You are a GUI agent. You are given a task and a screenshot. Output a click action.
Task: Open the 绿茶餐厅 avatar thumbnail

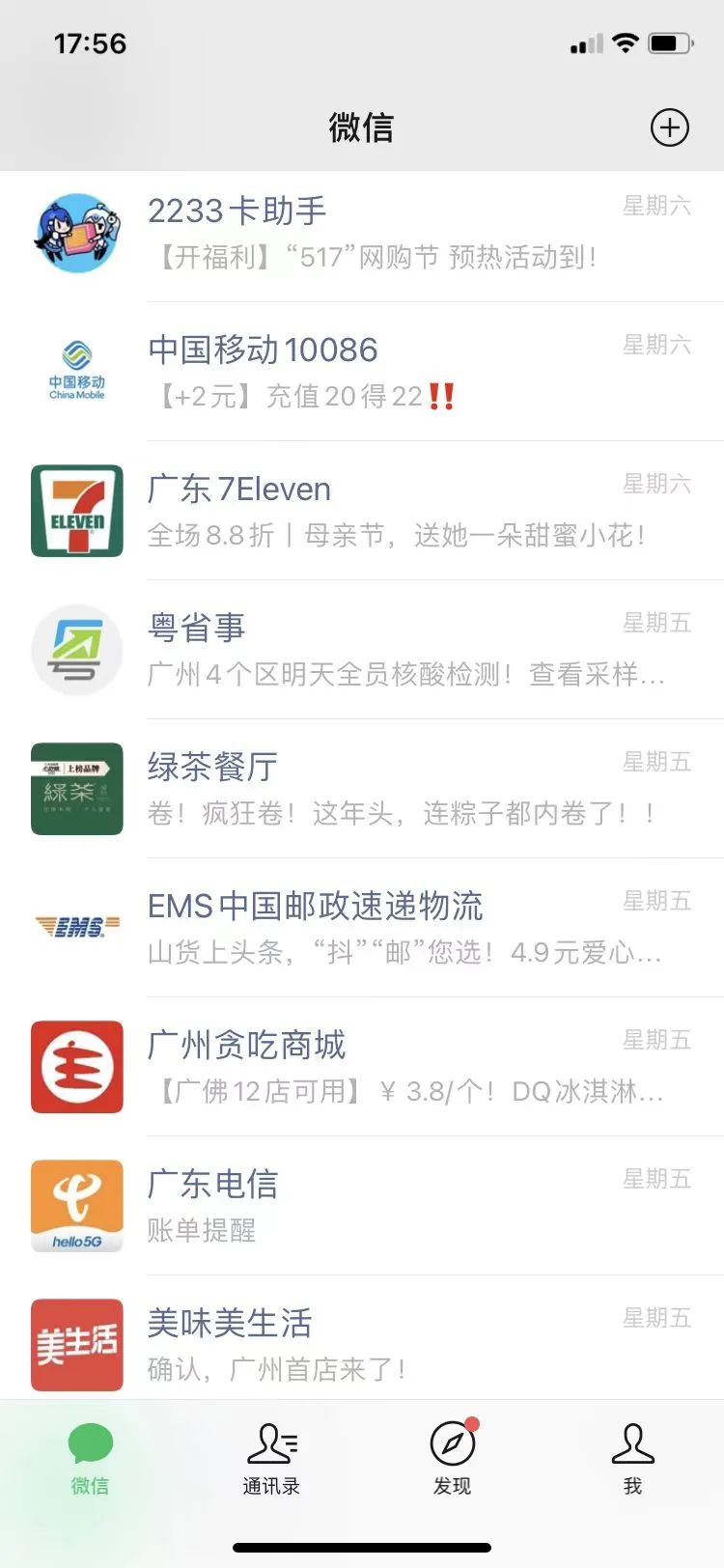coord(77,789)
